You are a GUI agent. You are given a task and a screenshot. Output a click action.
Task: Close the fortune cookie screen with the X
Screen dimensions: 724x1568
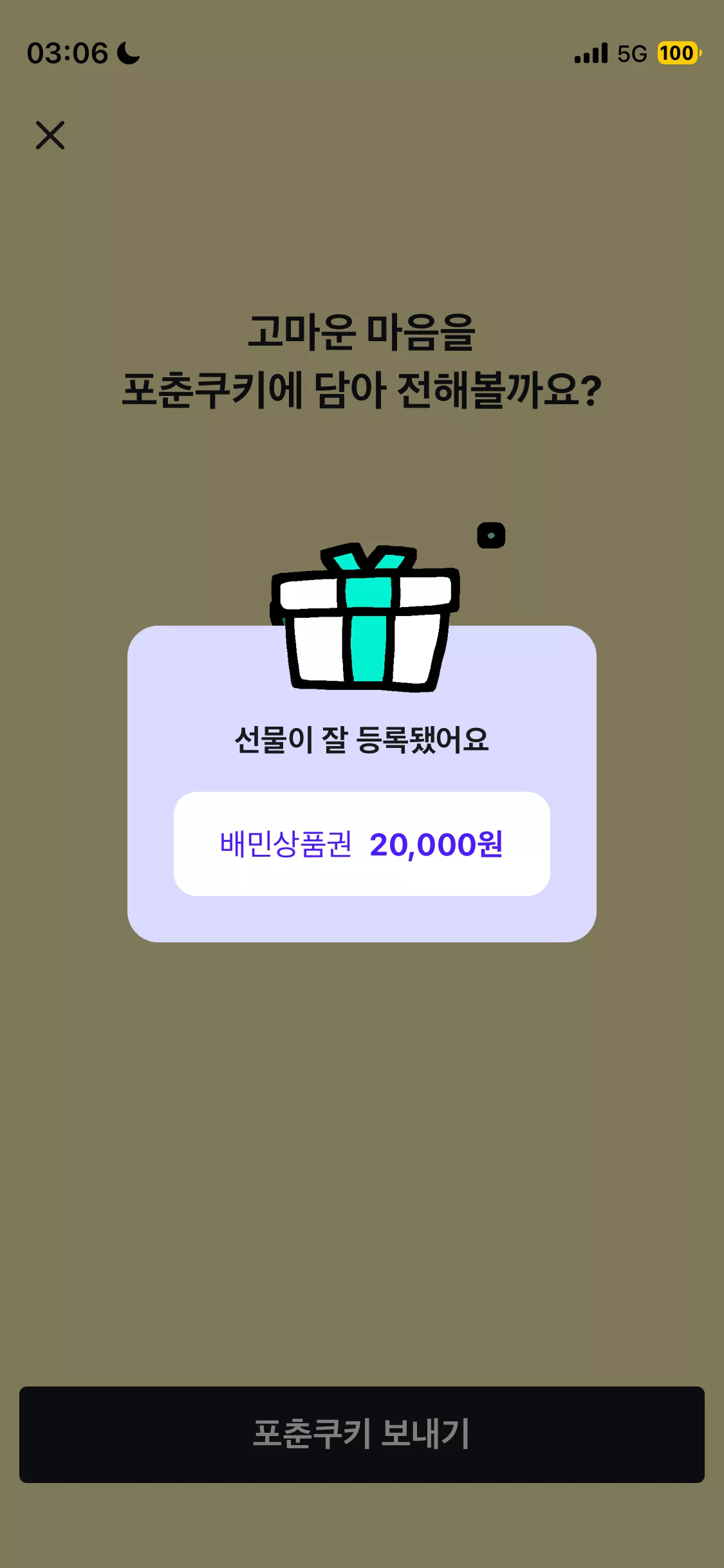click(50, 135)
